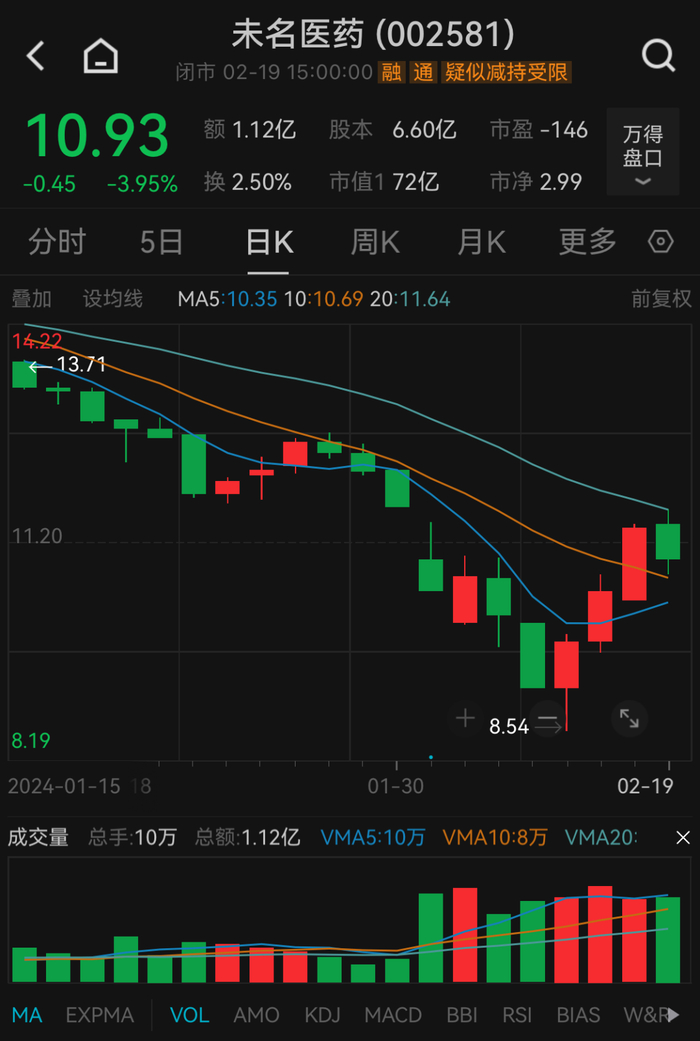Select the 月K tab

[x=481, y=242]
